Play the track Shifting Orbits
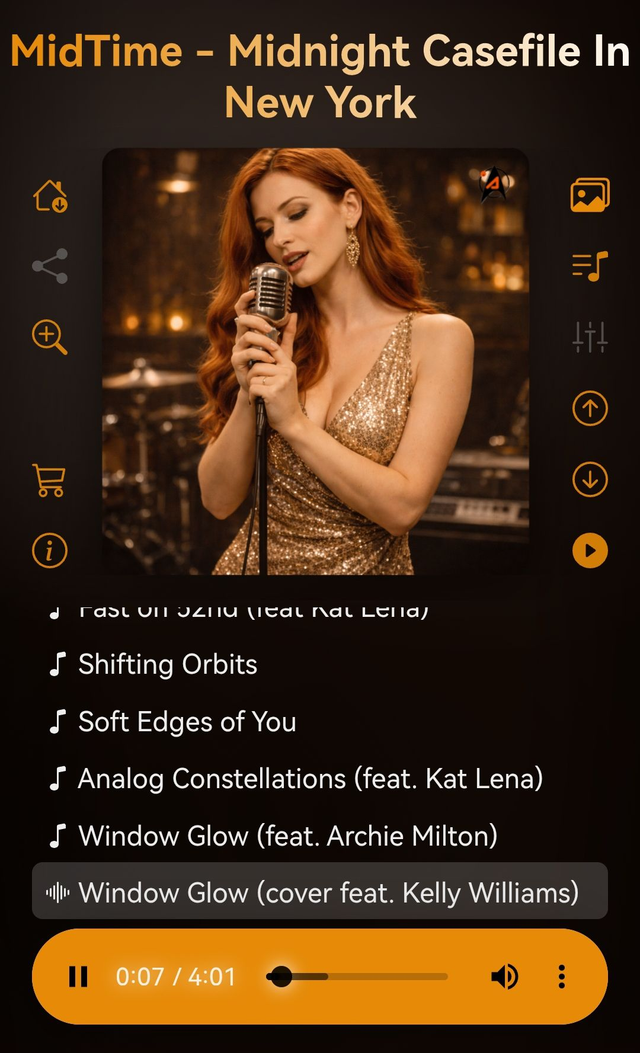This screenshot has width=640, height=1053. (167, 665)
